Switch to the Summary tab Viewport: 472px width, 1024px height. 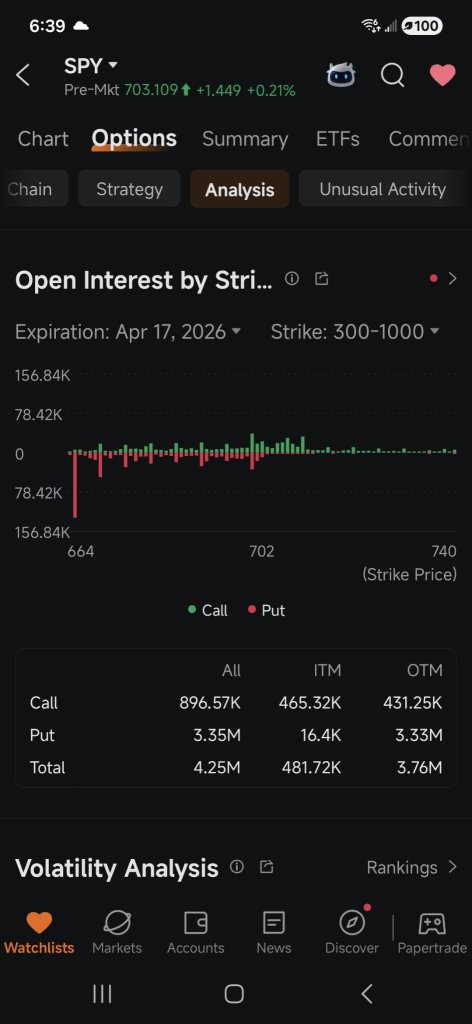pyautogui.click(x=245, y=138)
